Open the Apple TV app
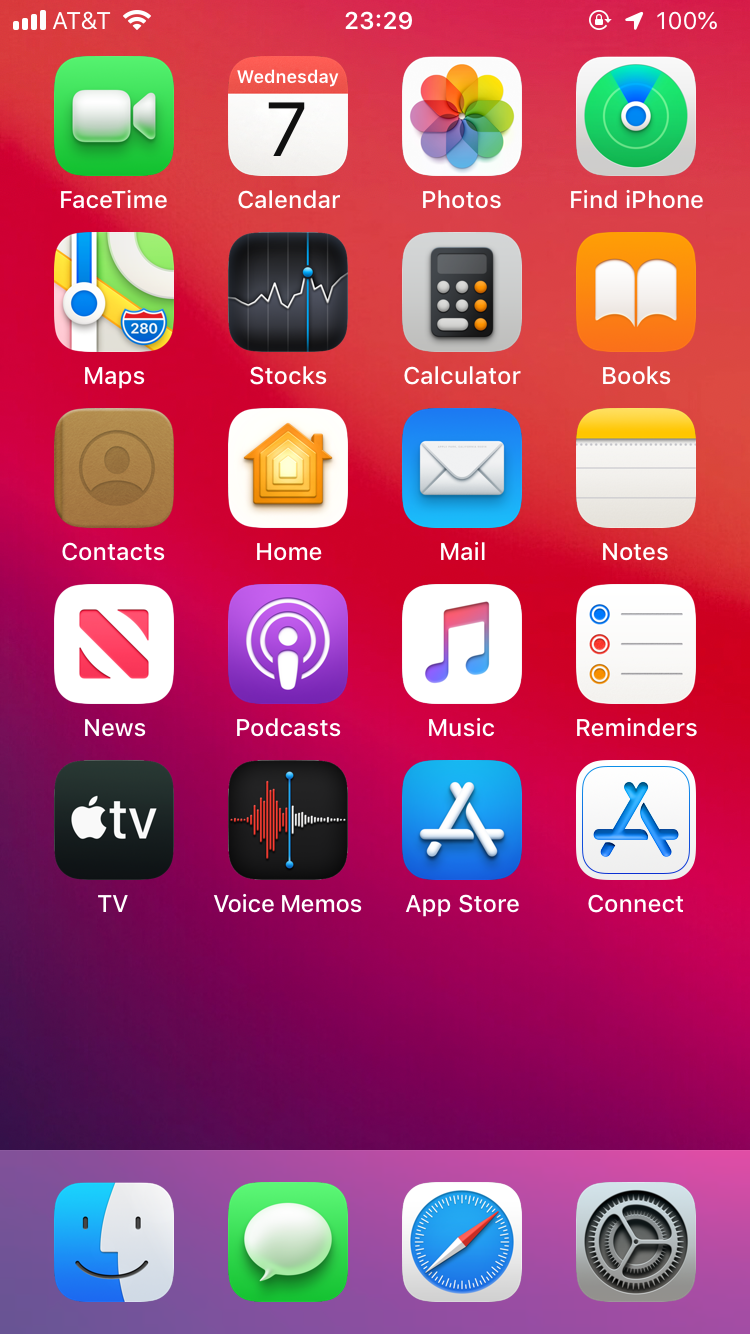Screen dimensions: 750x1334 (114, 820)
